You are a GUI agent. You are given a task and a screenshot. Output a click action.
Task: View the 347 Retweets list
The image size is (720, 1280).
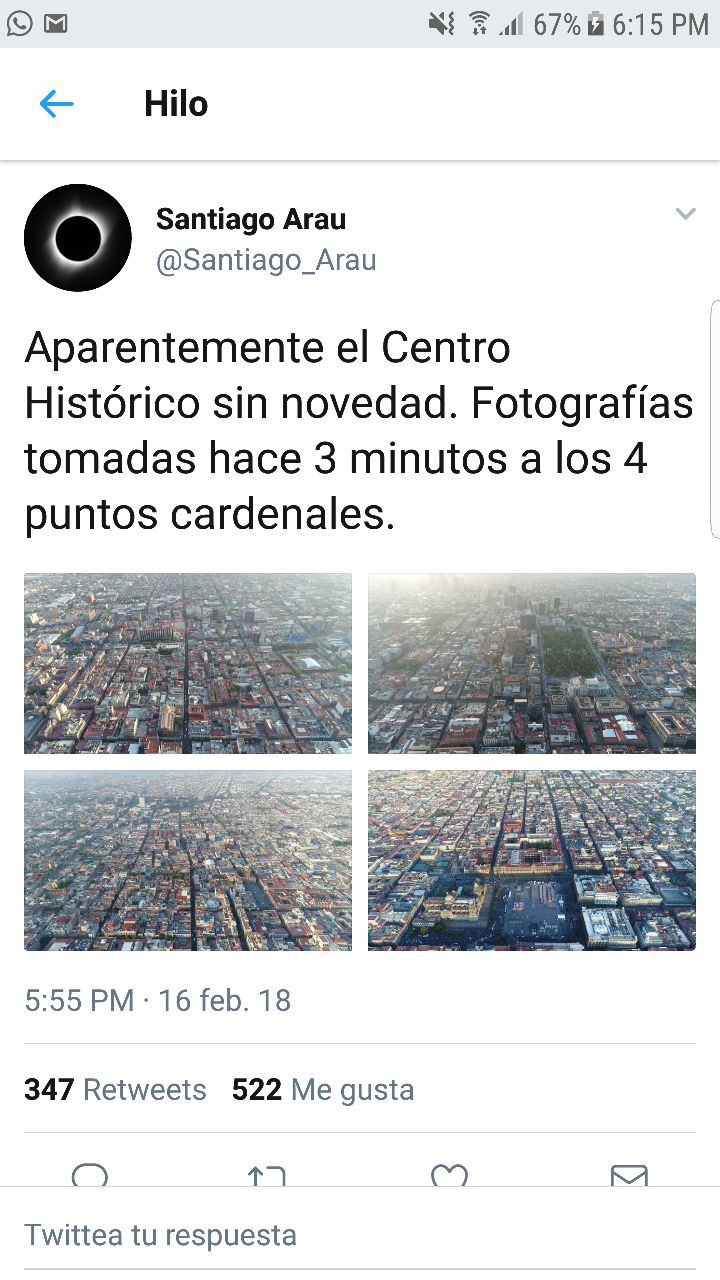115,1089
